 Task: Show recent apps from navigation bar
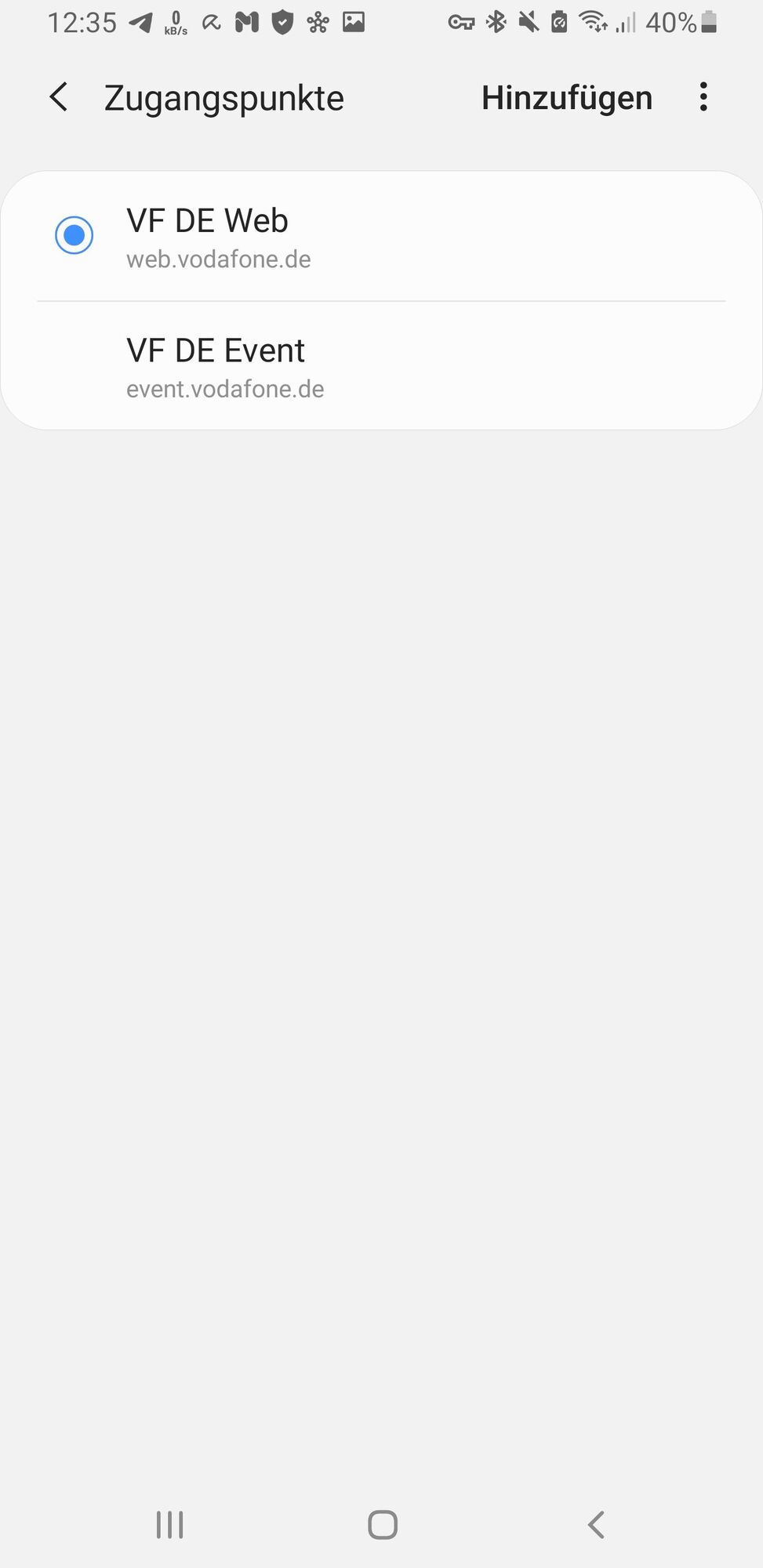[x=169, y=1525]
